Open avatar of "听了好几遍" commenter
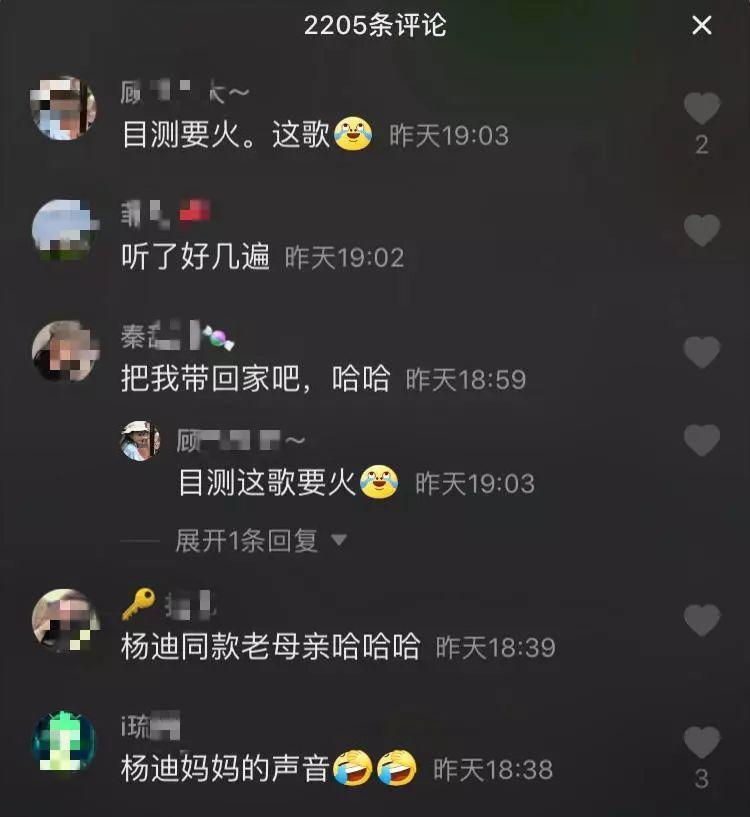Image resolution: width=750 pixels, height=817 pixels. pyautogui.click(x=64, y=230)
